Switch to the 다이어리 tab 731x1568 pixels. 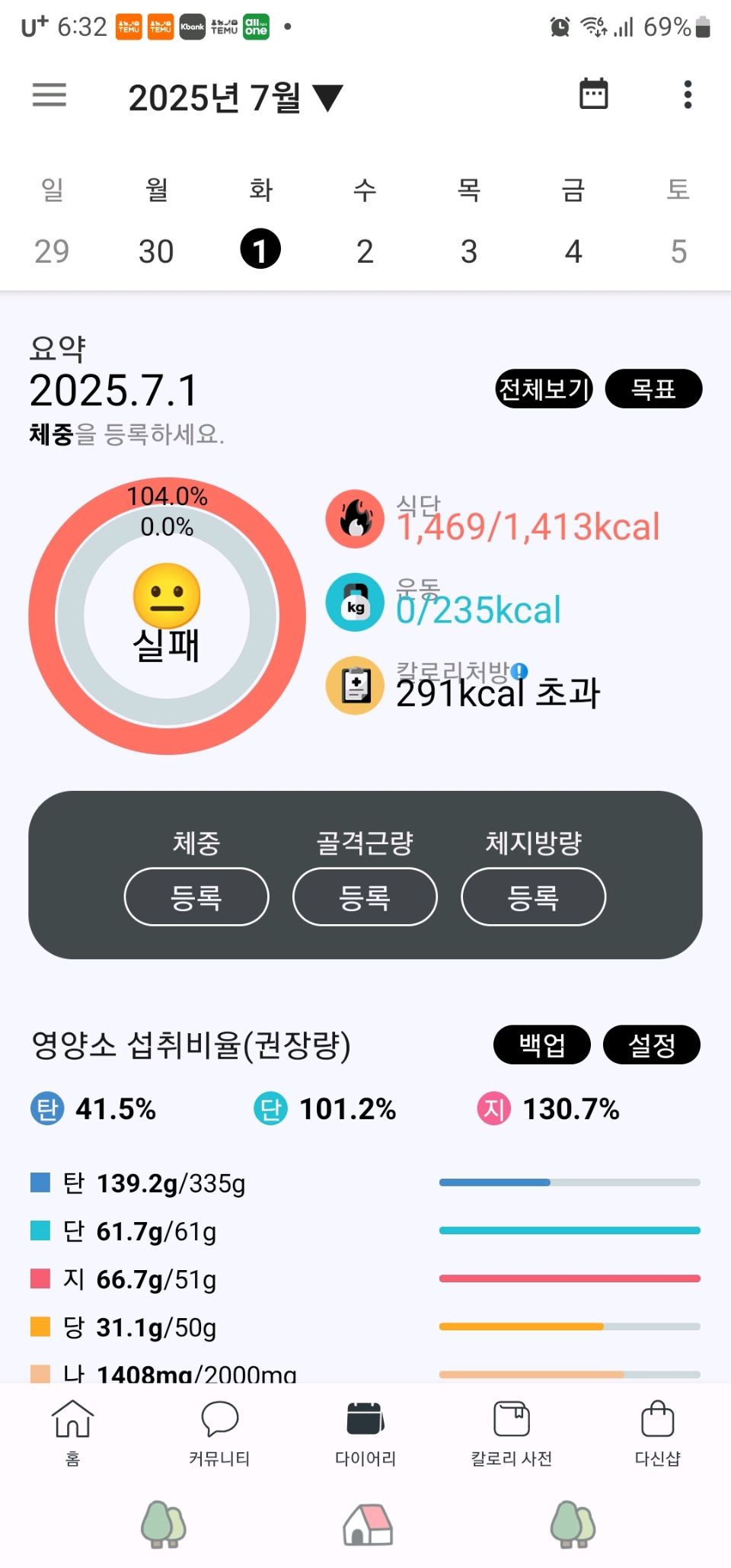(365, 1430)
